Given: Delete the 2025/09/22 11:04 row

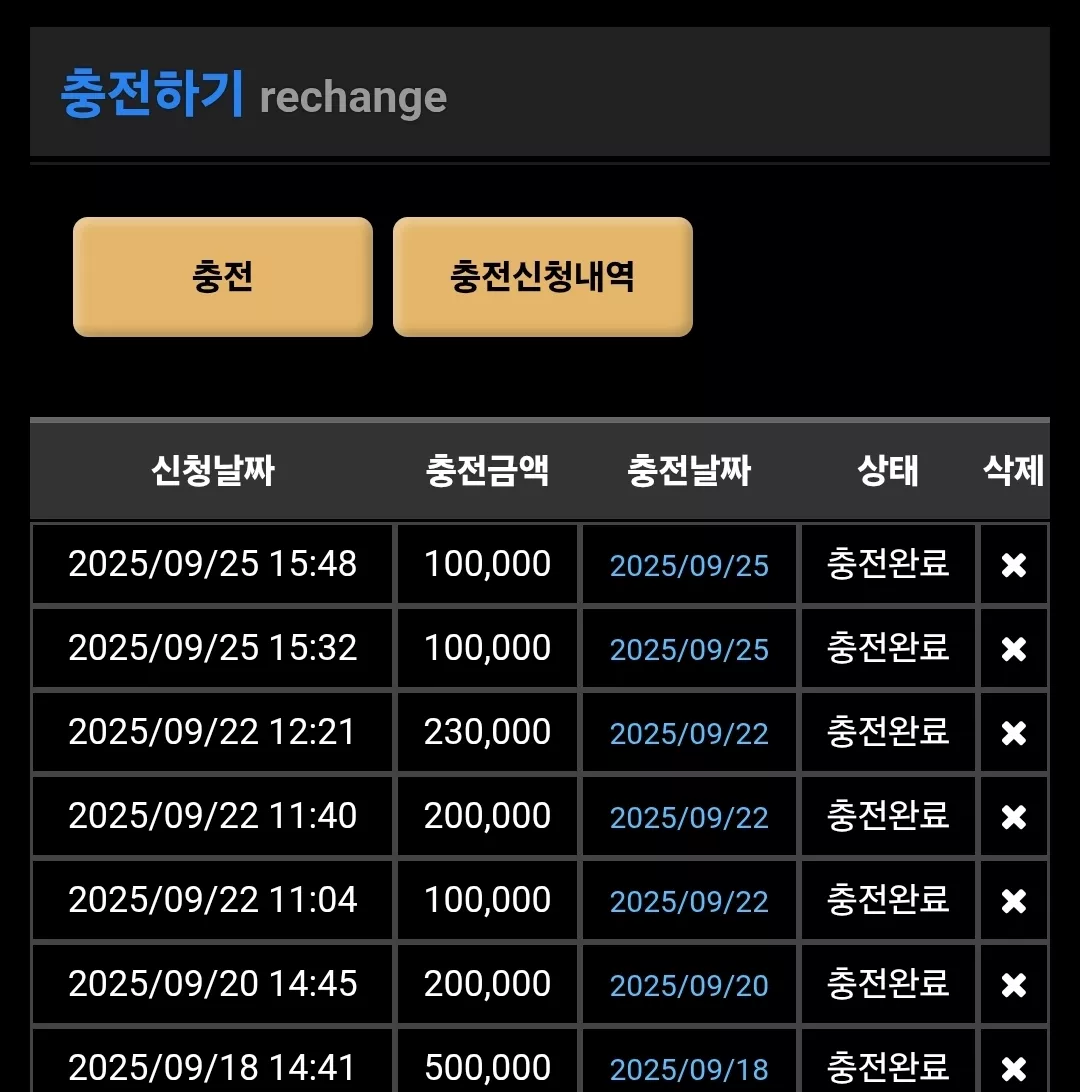Looking at the screenshot, I should point(1013,901).
